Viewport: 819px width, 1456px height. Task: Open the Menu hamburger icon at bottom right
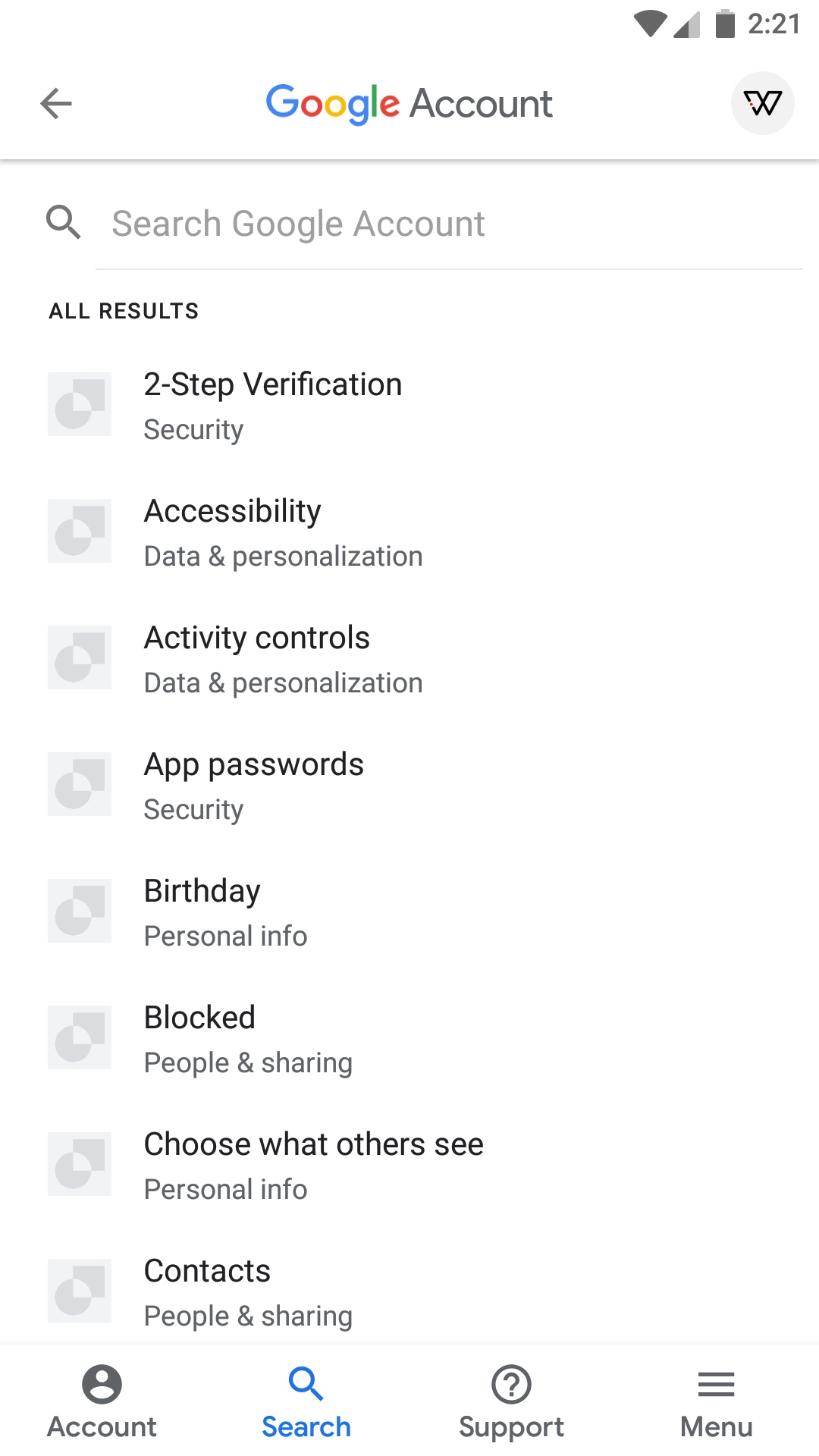tap(716, 1385)
